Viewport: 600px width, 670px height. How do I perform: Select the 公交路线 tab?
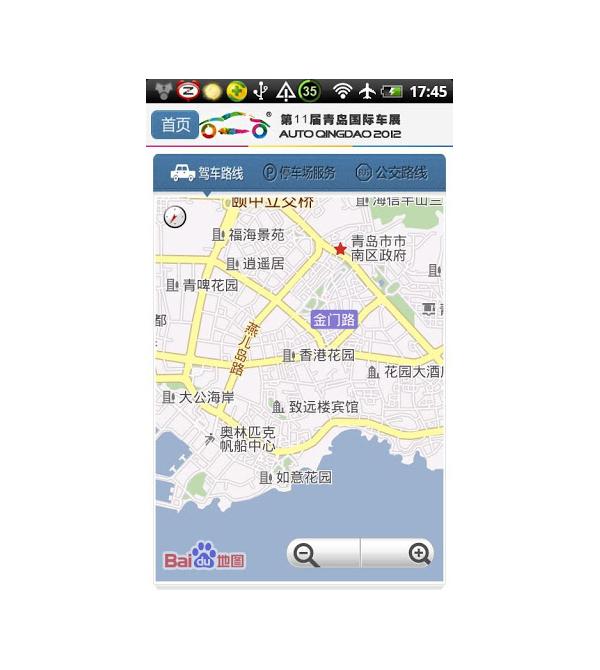coord(391,173)
